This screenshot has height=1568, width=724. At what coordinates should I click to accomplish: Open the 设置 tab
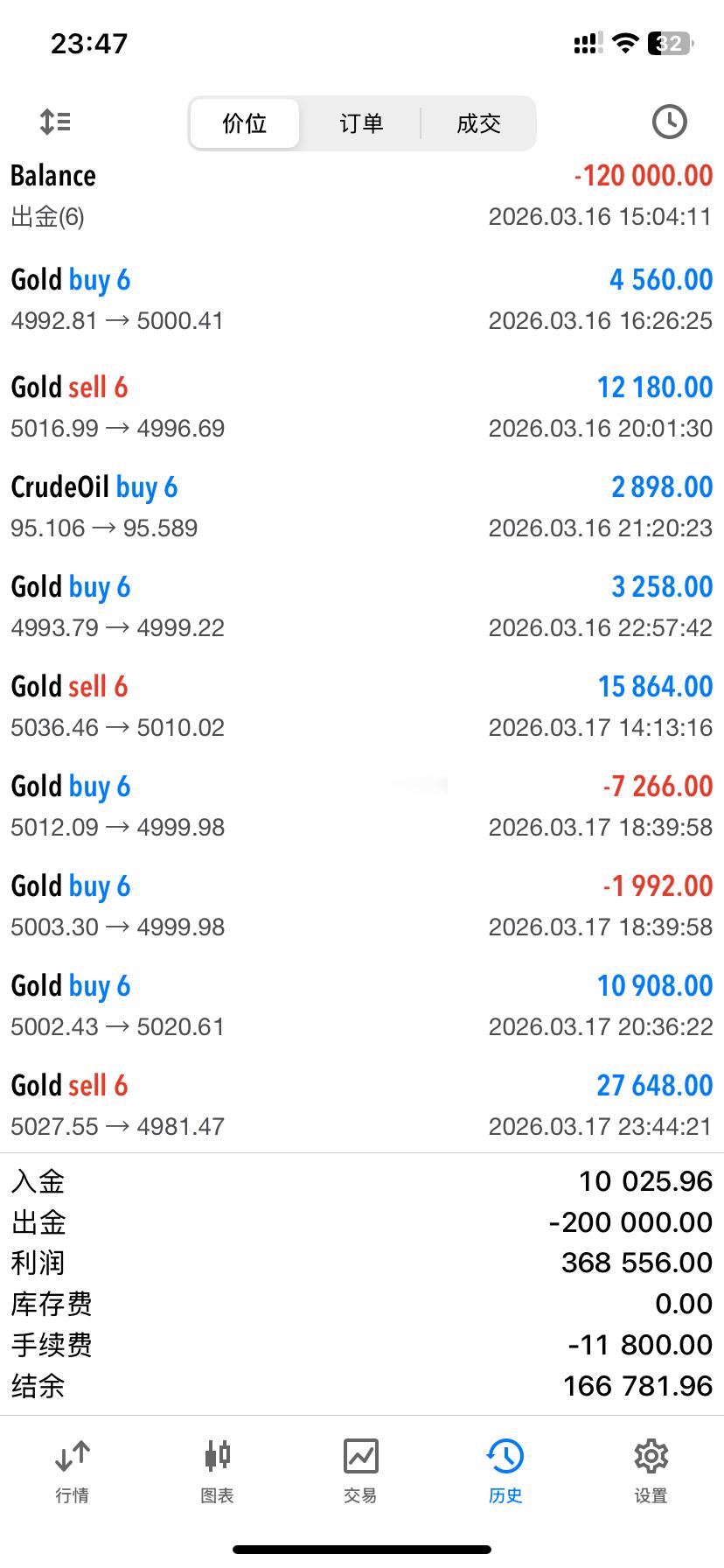651,1472
